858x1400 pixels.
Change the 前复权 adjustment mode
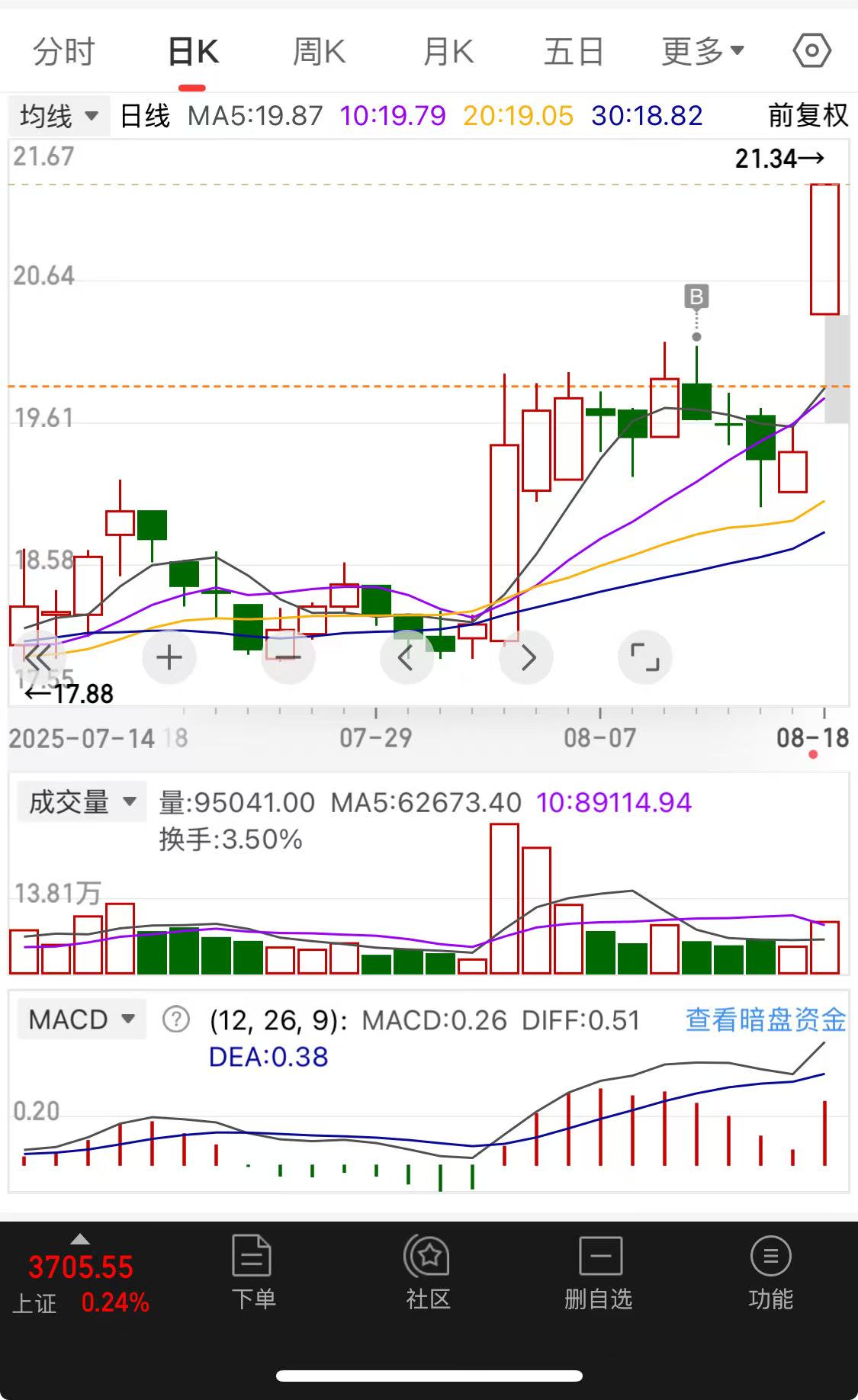(x=808, y=116)
